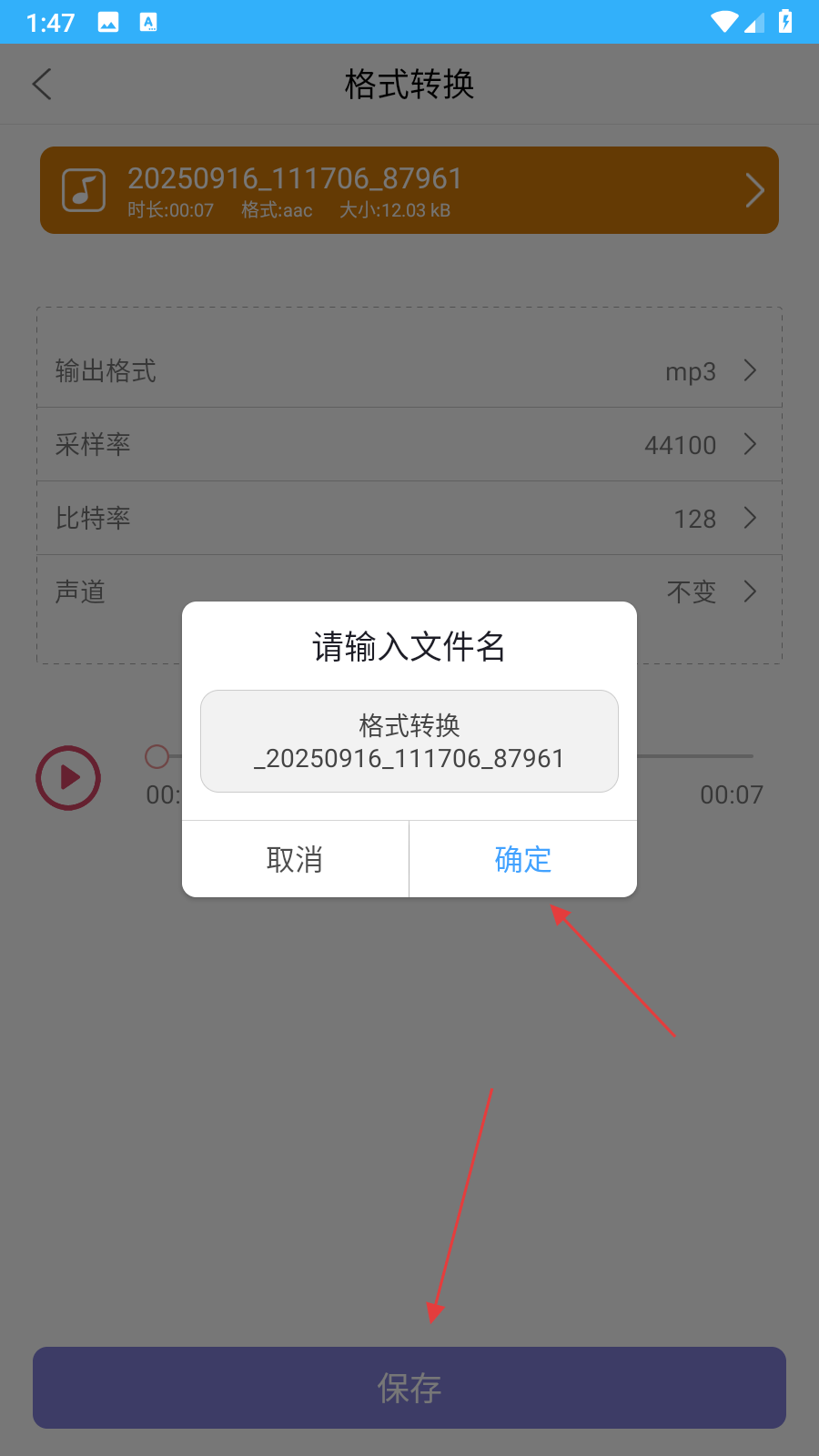Cancel the file name dialog via 取消
Image resolution: width=819 pixels, height=1456 pixels.
tap(295, 859)
